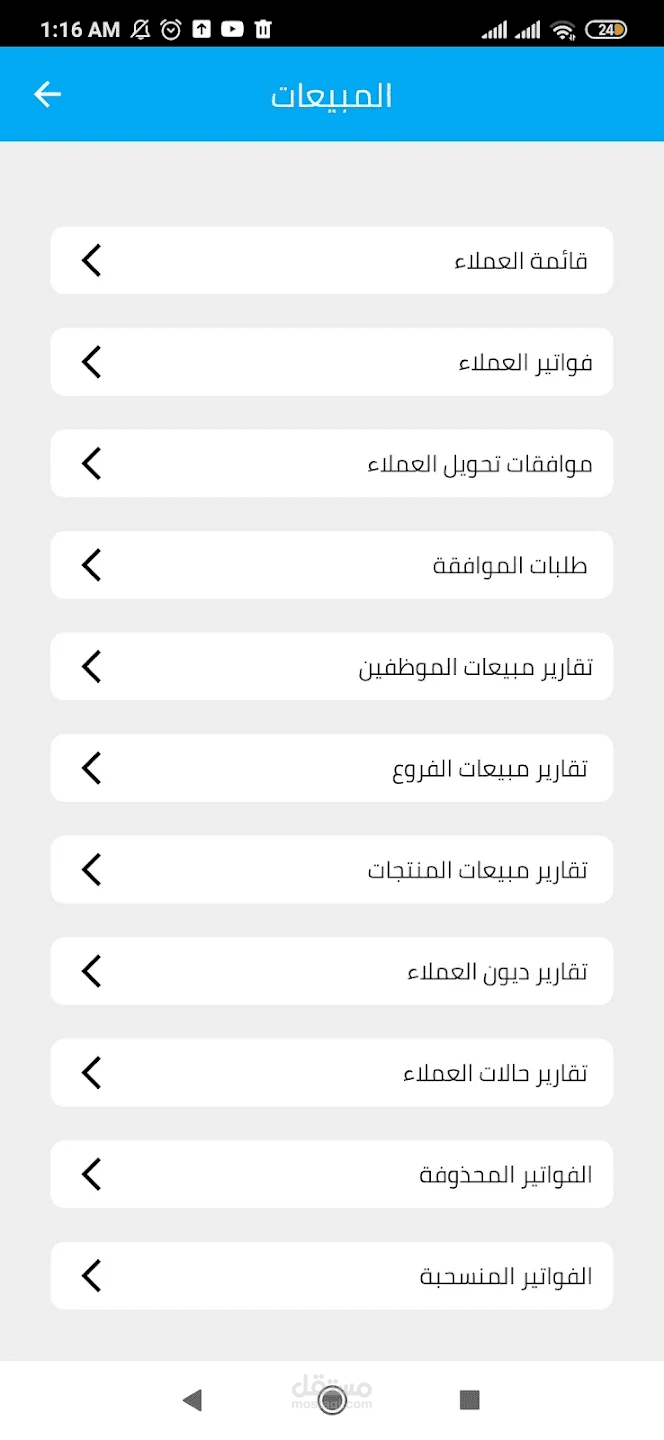Viewport: 664px width, 1440px height.
Task: View تقارير مبيعات الموظفين
Action: click(x=331, y=667)
